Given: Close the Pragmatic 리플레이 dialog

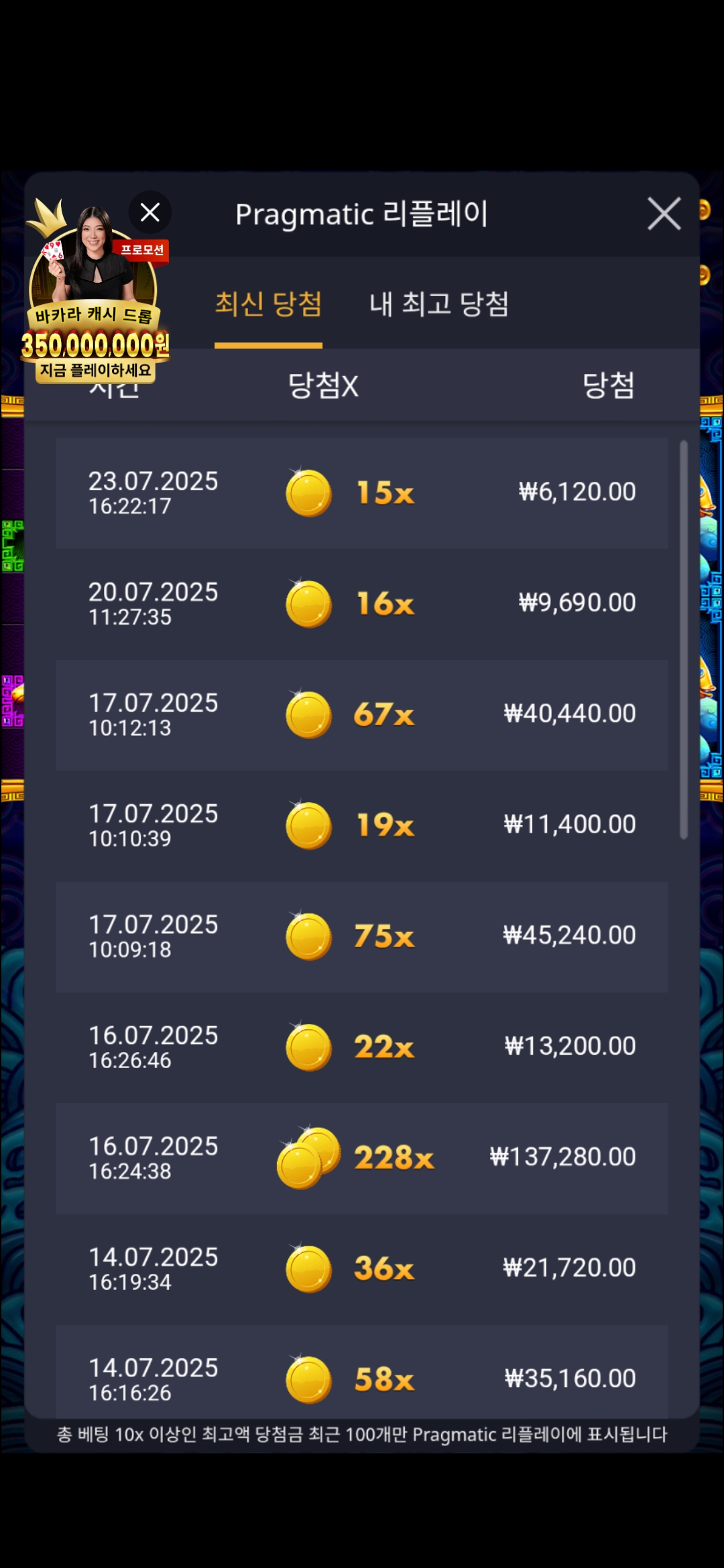Looking at the screenshot, I should [664, 214].
